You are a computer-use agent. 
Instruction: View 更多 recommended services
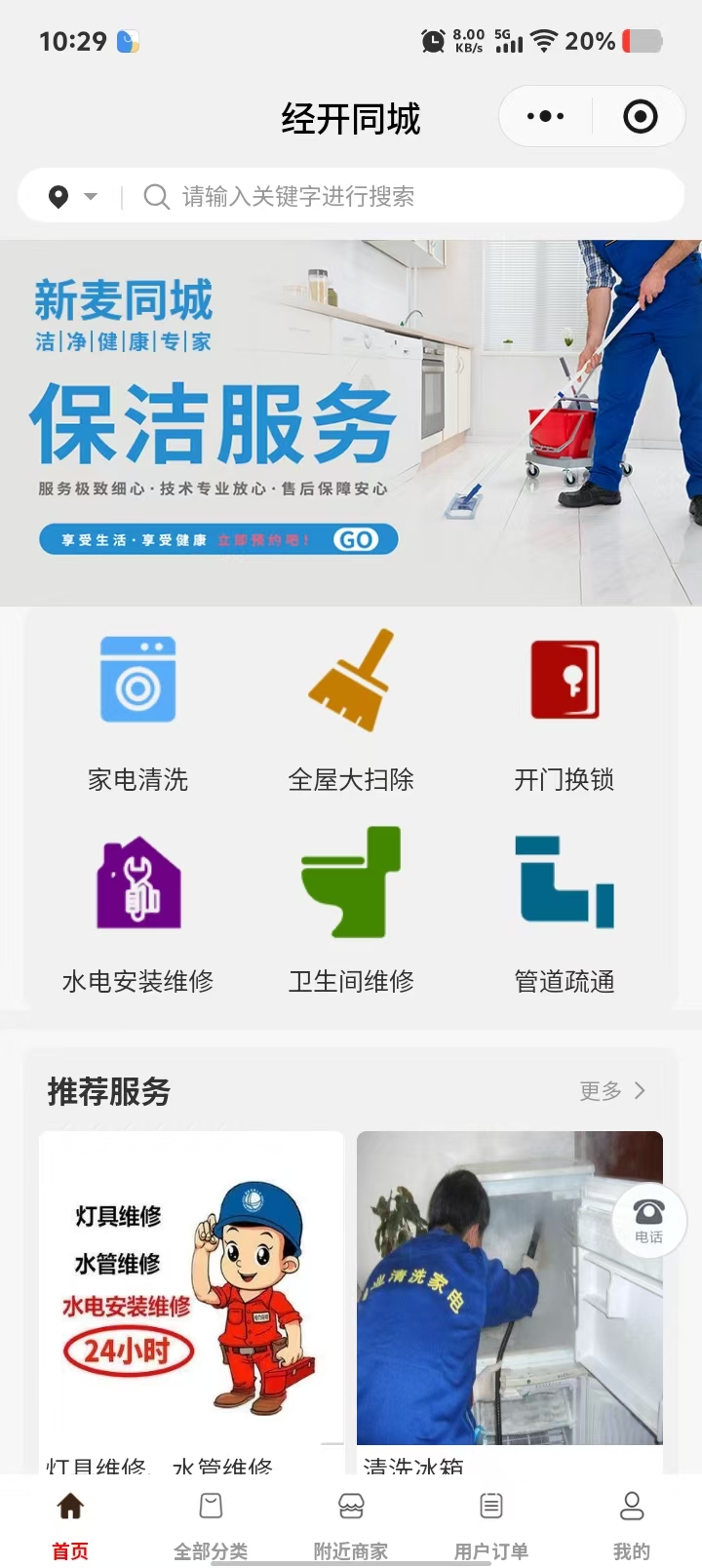click(612, 1090)
